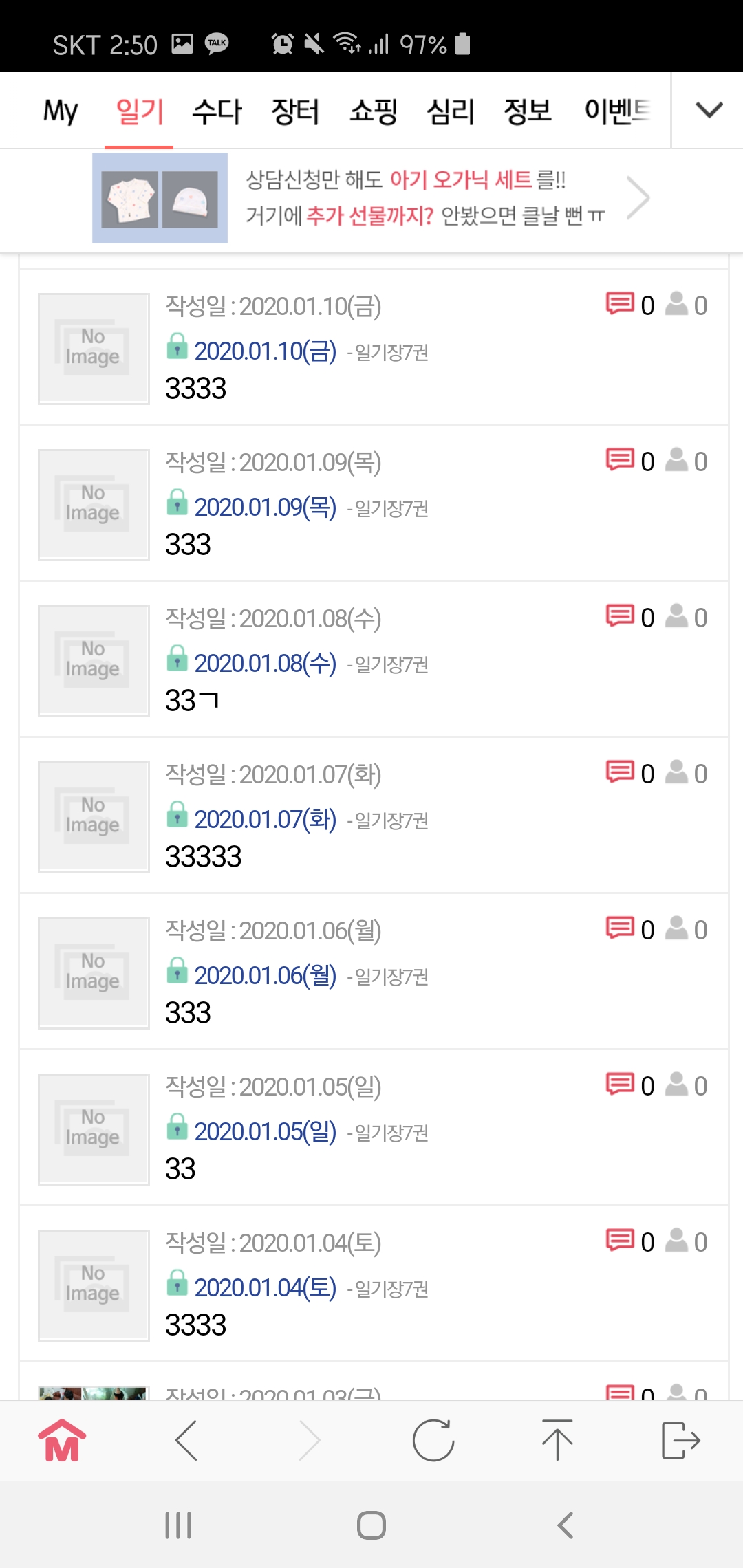The width and height of the screenshot is (743, 1568).
Task: Reload the page with the refresh icon
Action: [x=433, y=1440]
